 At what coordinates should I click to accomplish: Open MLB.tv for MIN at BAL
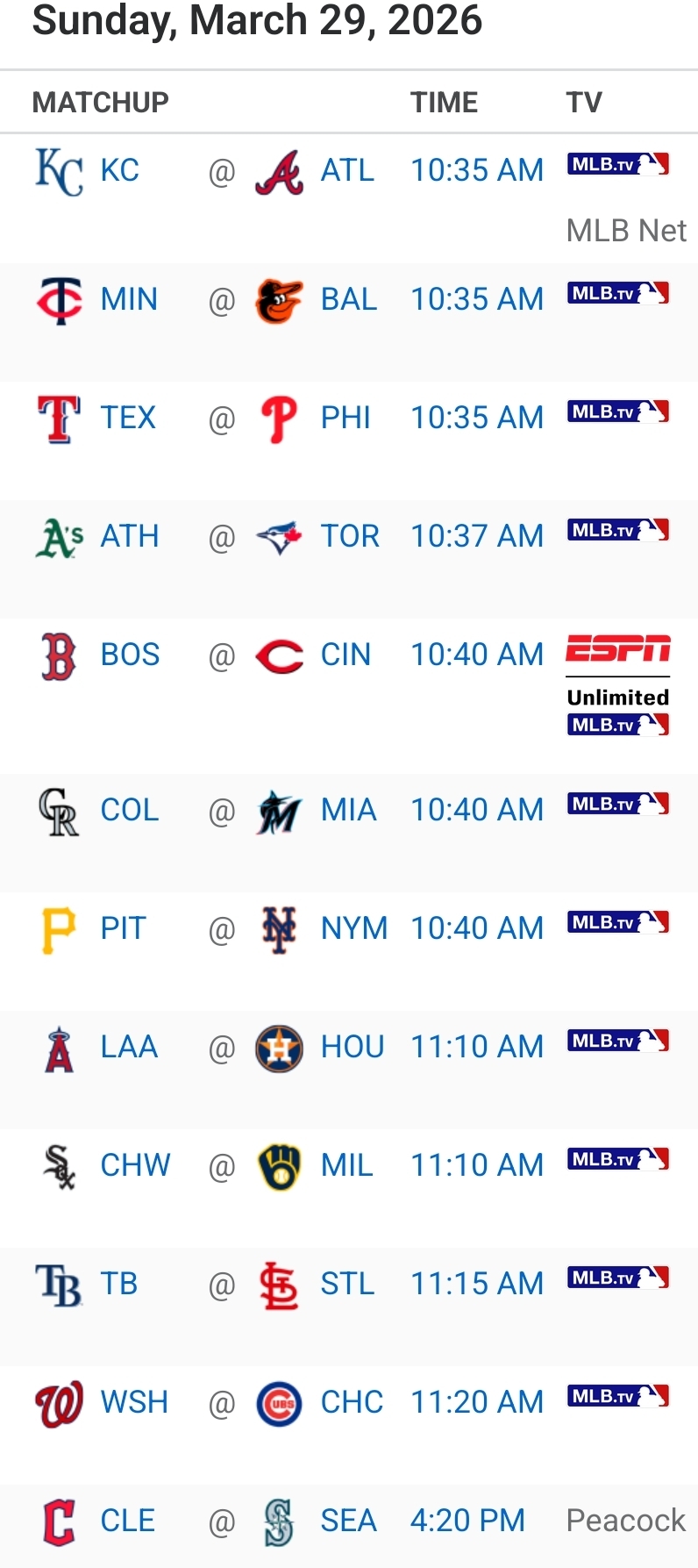pos(617,293)
